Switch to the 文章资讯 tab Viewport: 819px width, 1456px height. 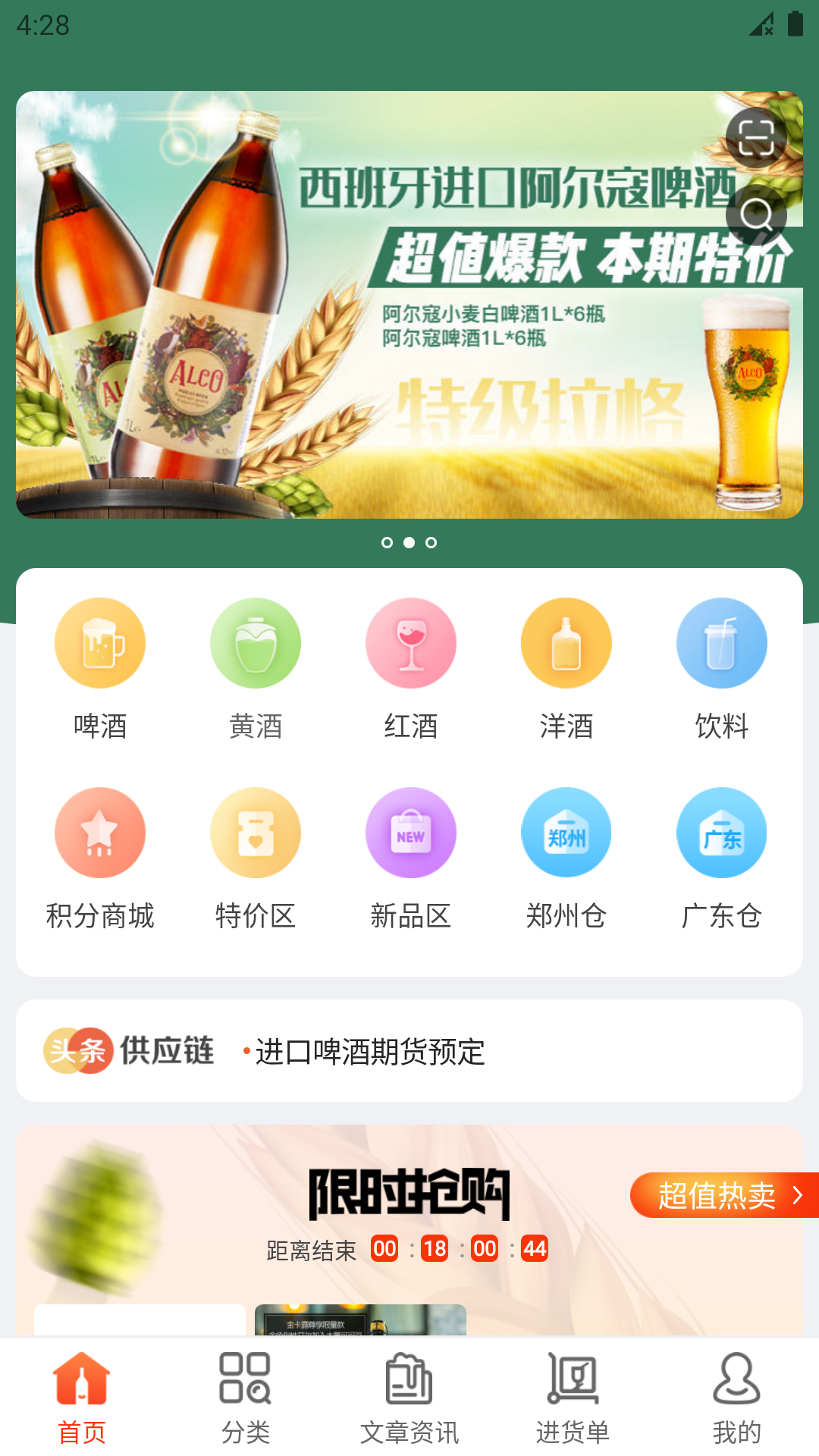pos(409,1398)
